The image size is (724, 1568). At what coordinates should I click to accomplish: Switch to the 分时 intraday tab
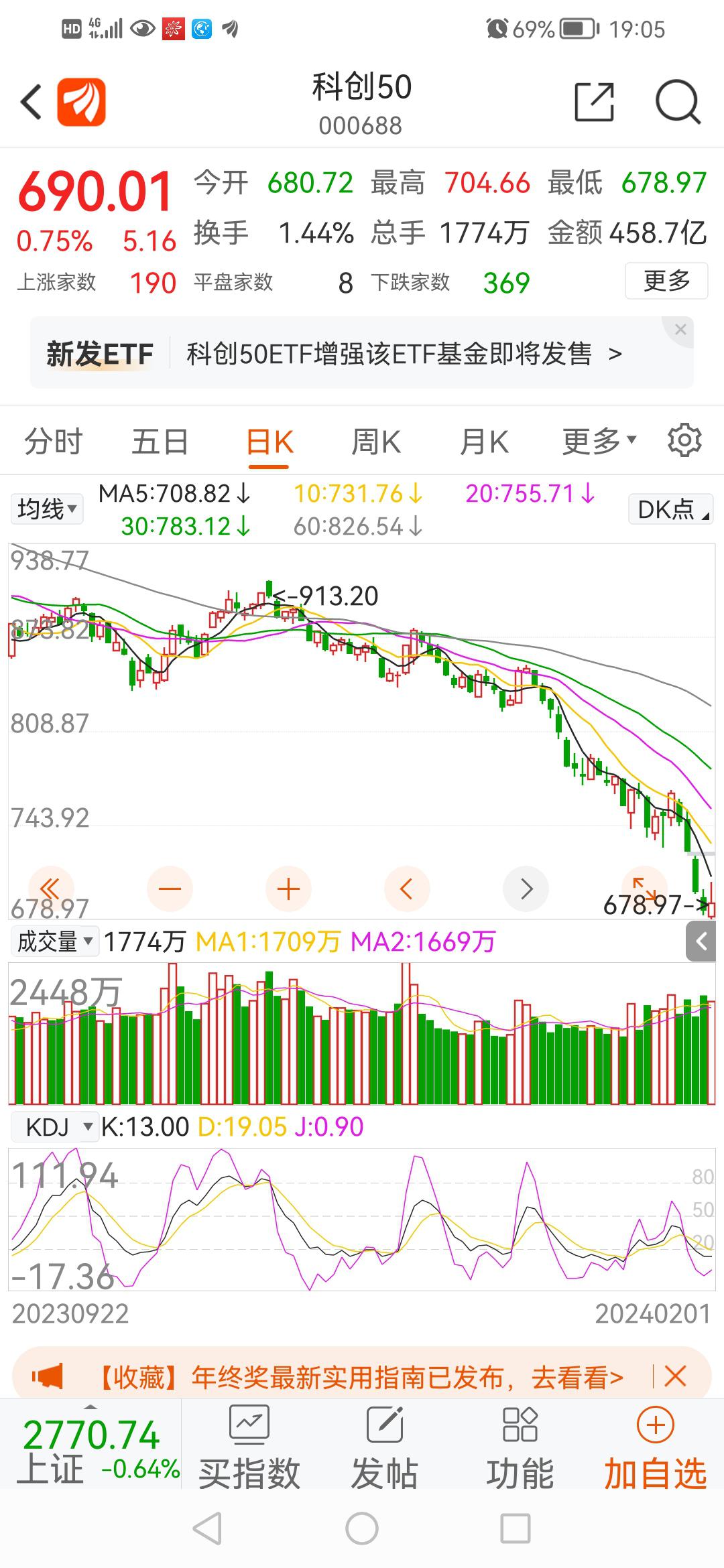tap(54, 441)
